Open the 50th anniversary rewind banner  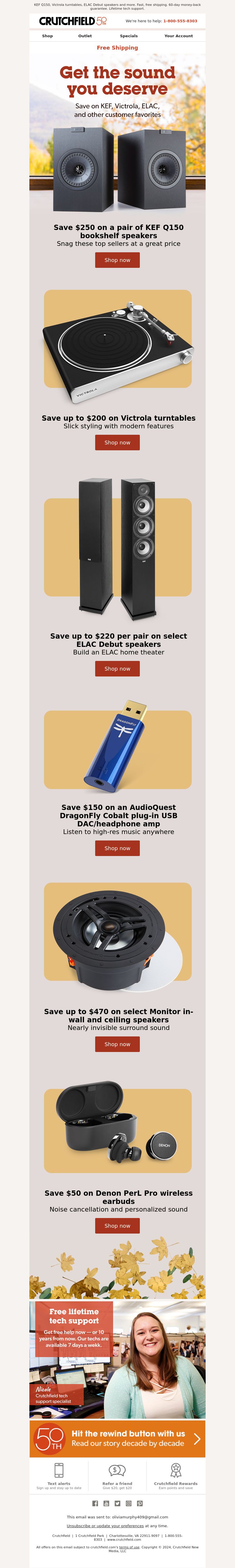117,1440
